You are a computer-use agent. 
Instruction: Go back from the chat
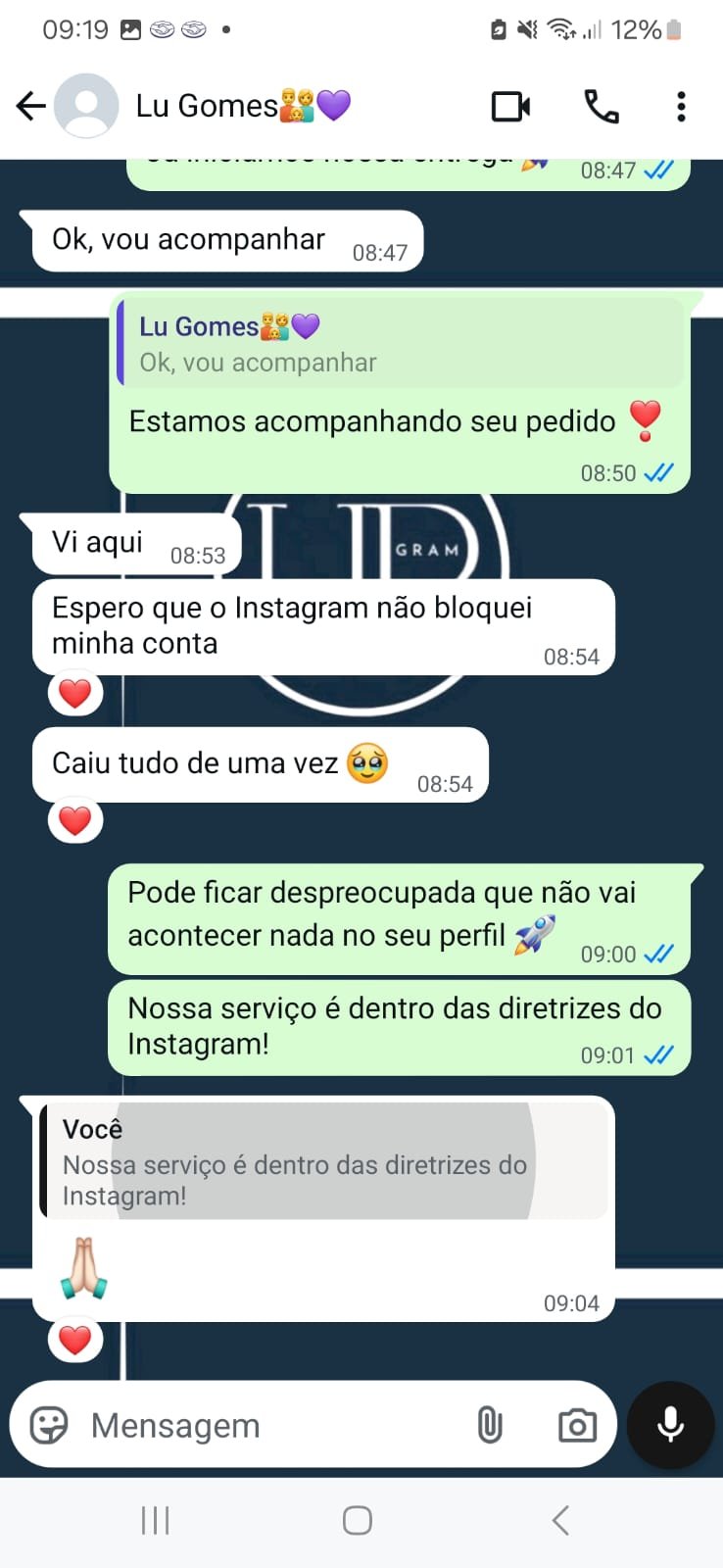pos(31,106)
